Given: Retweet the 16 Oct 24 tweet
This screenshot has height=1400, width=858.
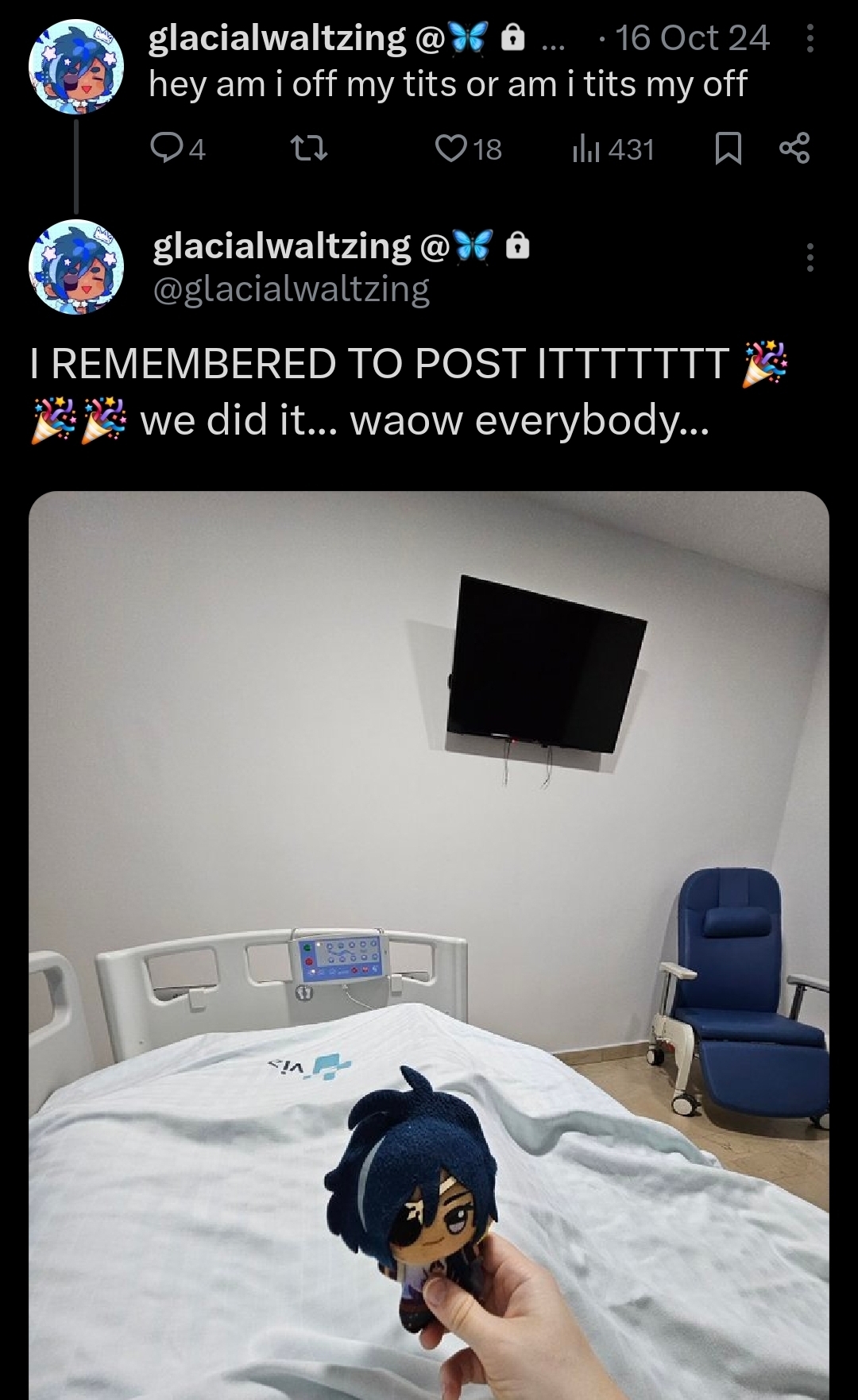Looking at the screenshot, I should pyautogui.click(x=309, y=149).
